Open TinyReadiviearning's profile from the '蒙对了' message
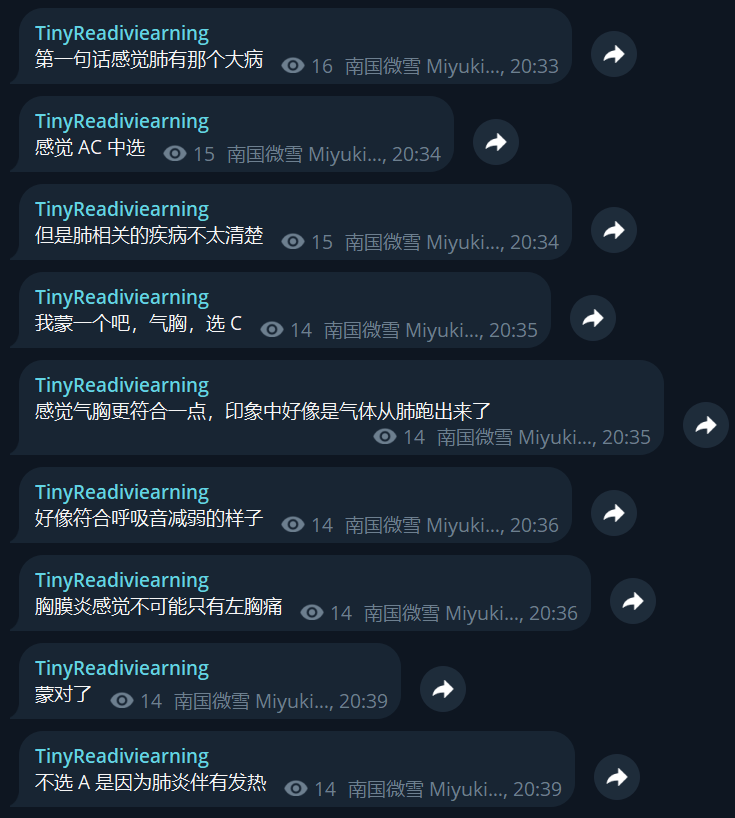Image resolution: width=735 pixels, height=818 pixels. point(122,668)
